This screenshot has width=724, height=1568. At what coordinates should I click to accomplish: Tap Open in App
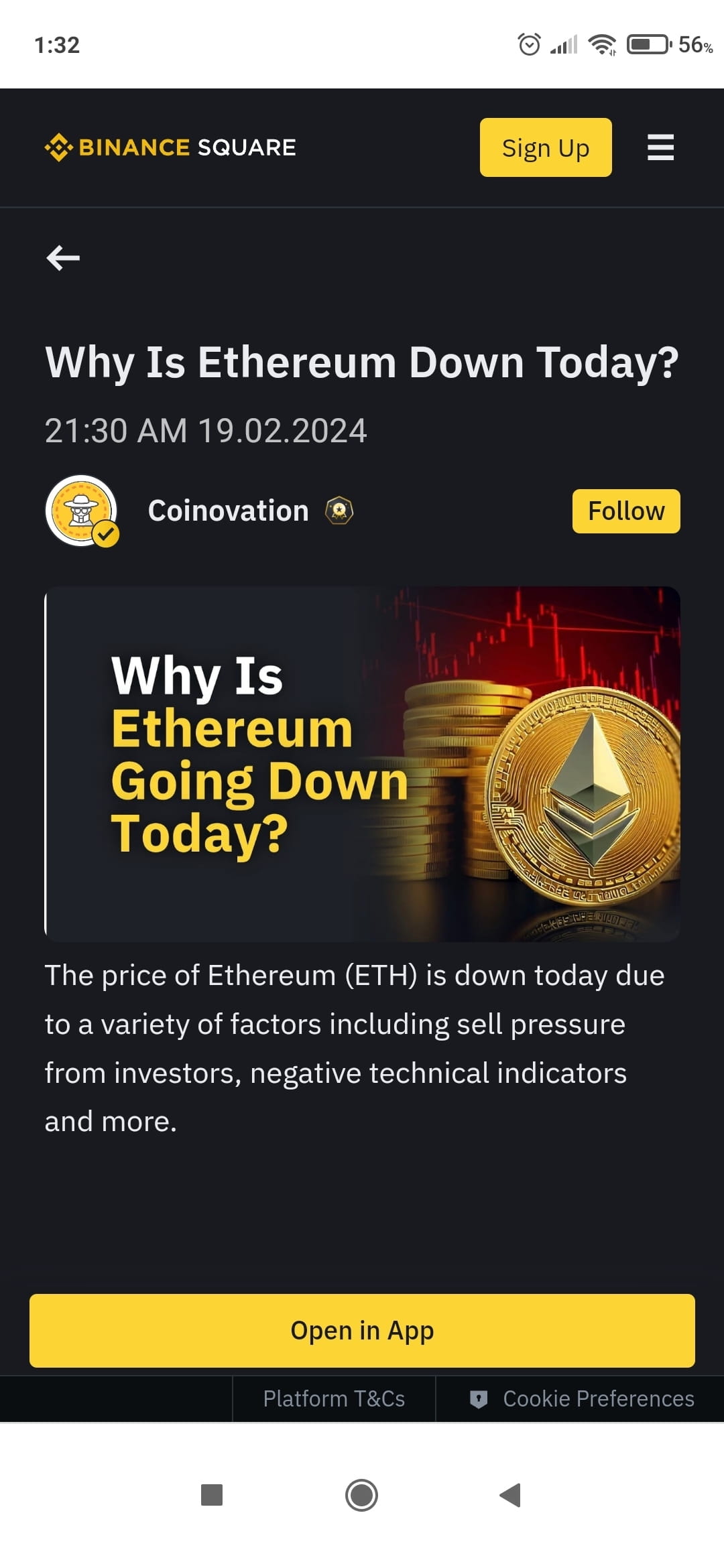[362, 1331]
